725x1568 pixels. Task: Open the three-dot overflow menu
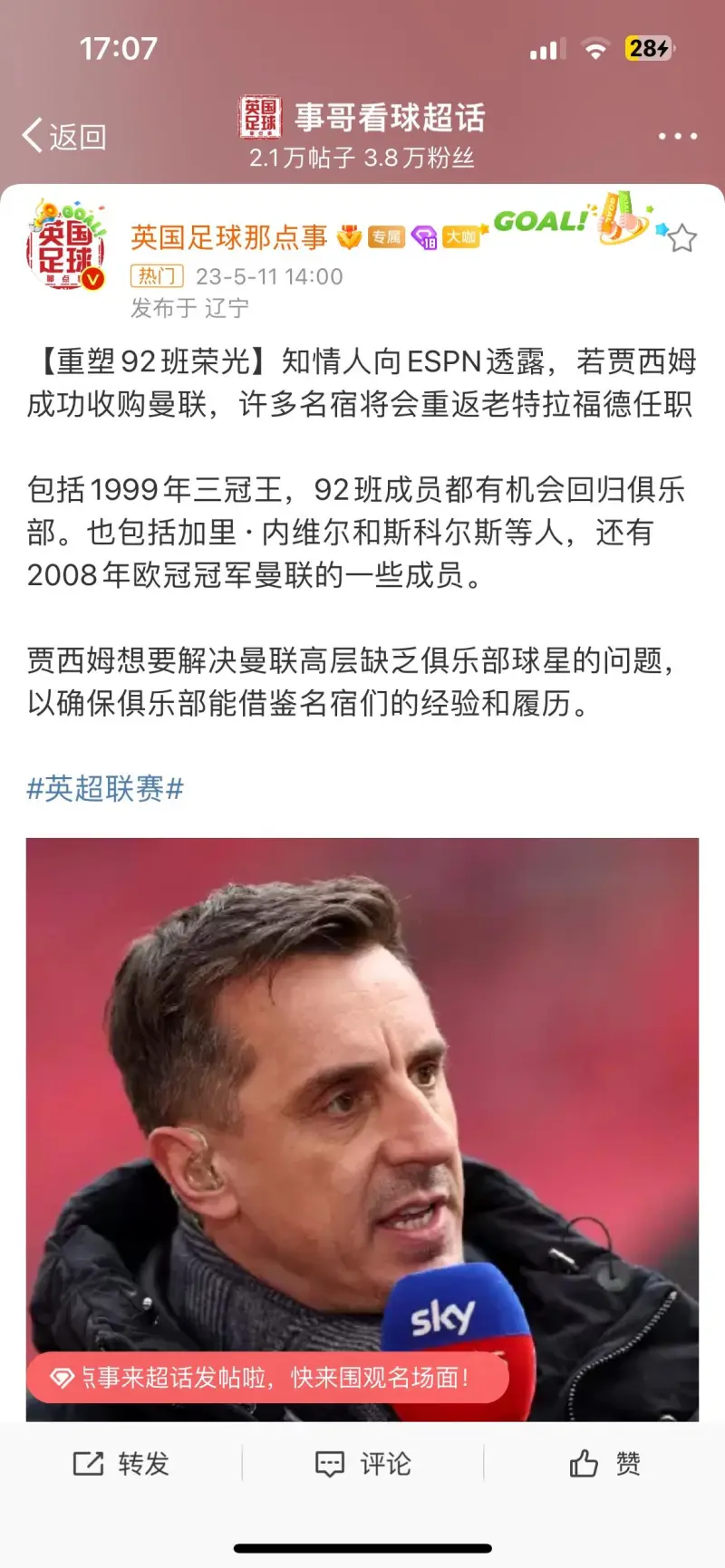coord(677,137)
